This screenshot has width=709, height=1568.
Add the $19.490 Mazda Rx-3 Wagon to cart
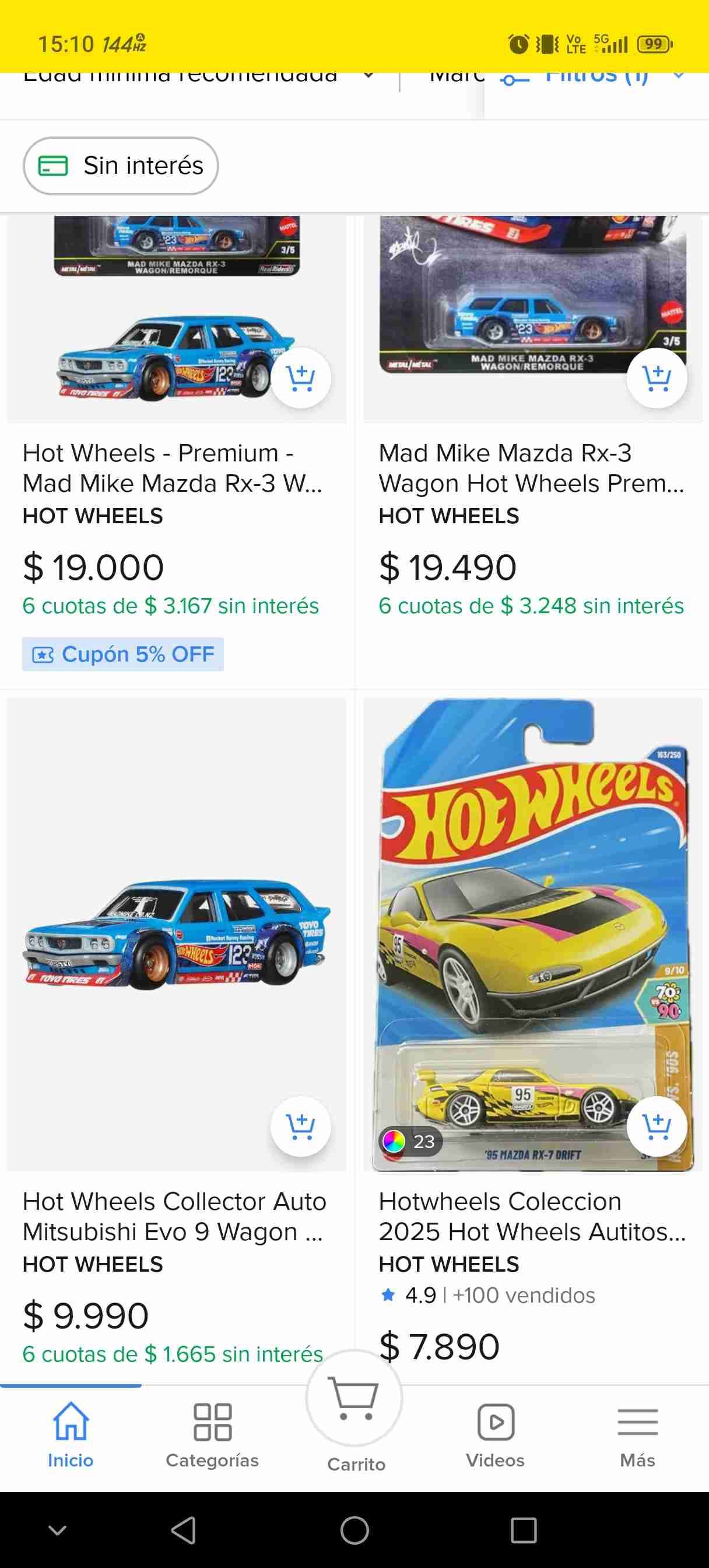(657, 378)
